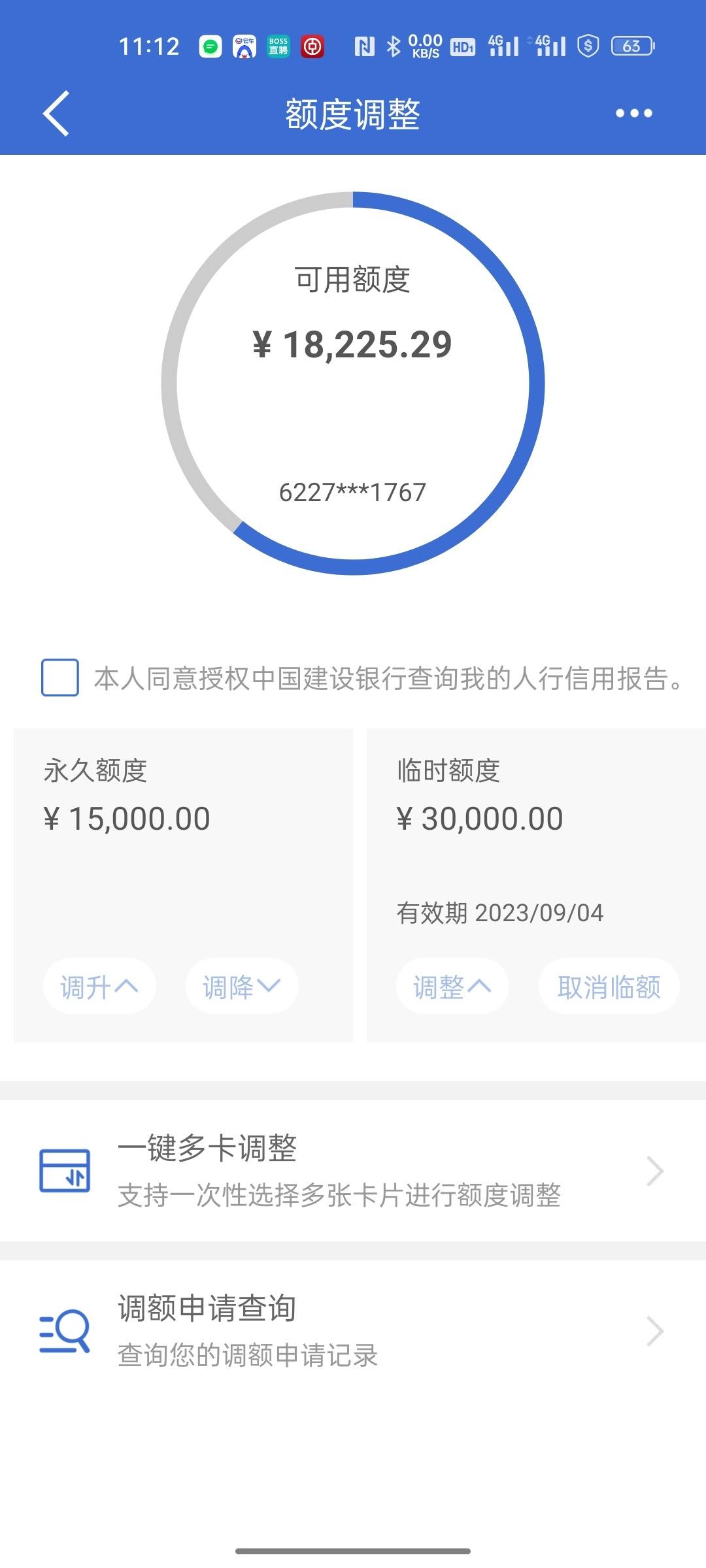
Task: Go back from the 额度调整 page
Action: tap(56, 114)
